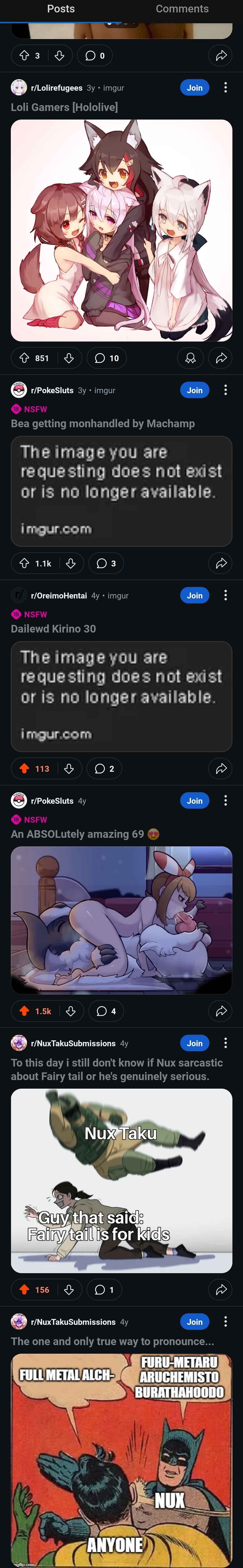Open the Full Metal Alchemist Batman meme image
The width and height of the screenshot is (243, 1568).
(x=122, y=1461)
